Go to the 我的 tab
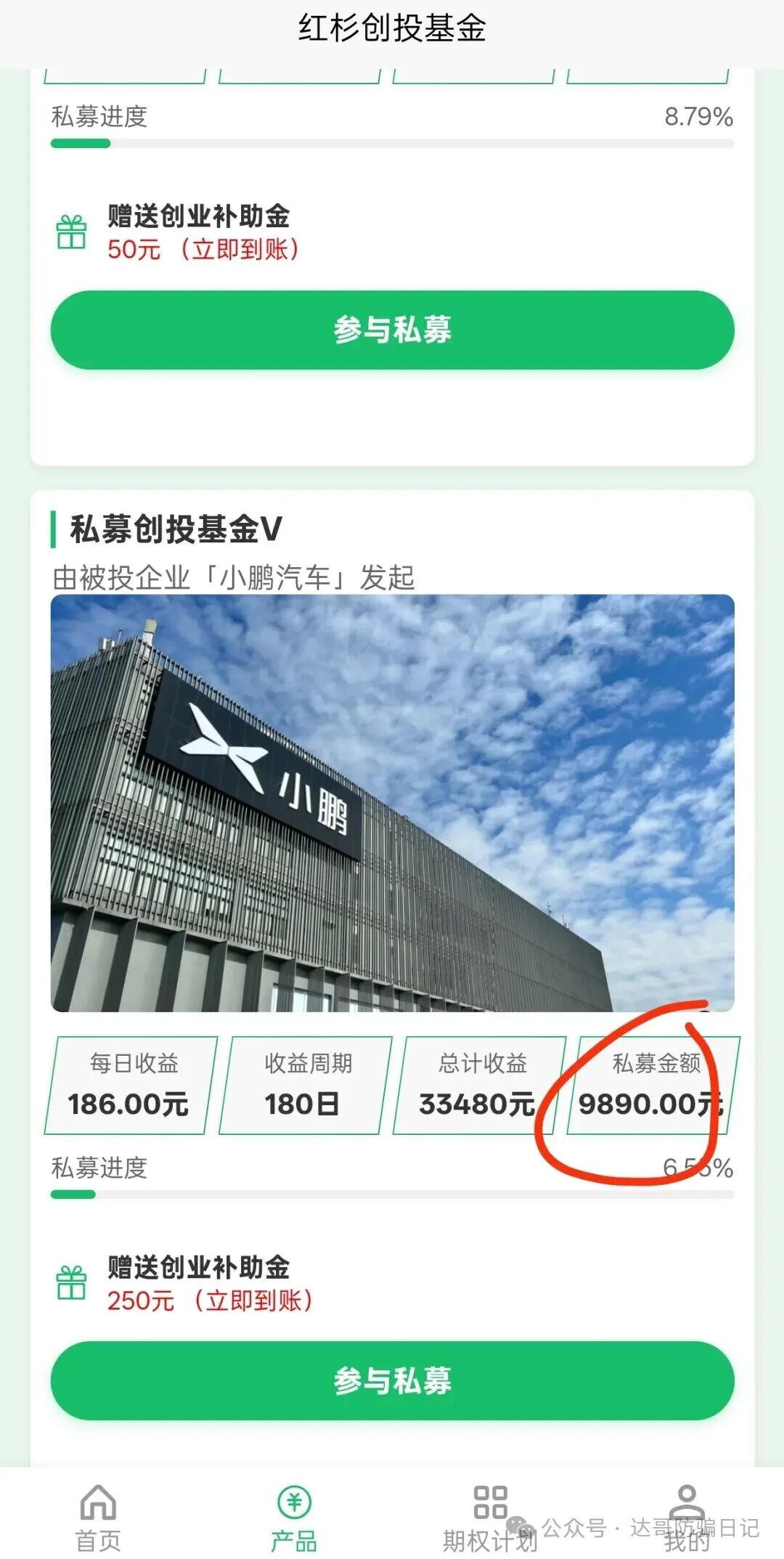Viewport: 784px width, 1559px height. pyautogui.click(x=686, y=1517)
